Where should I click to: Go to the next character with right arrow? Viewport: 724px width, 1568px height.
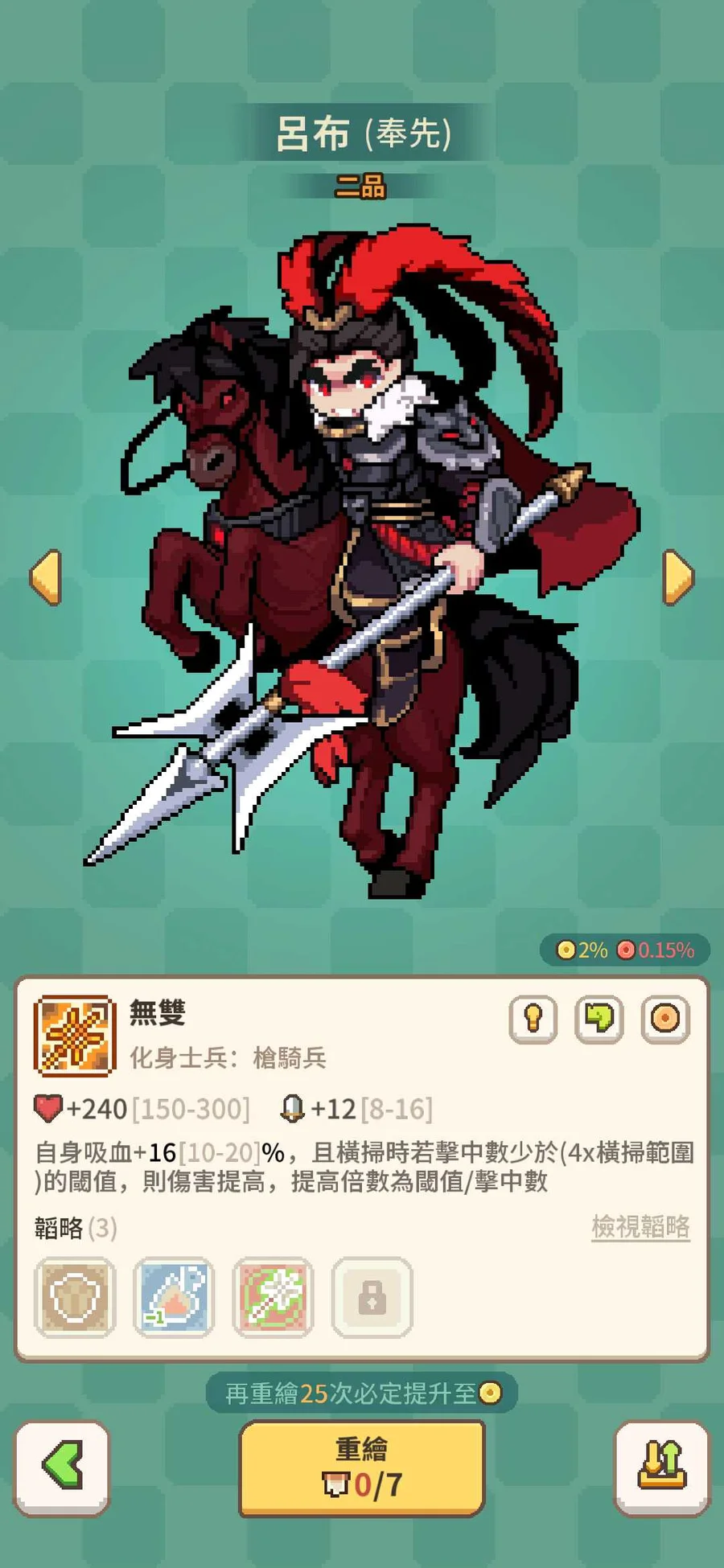677,577
